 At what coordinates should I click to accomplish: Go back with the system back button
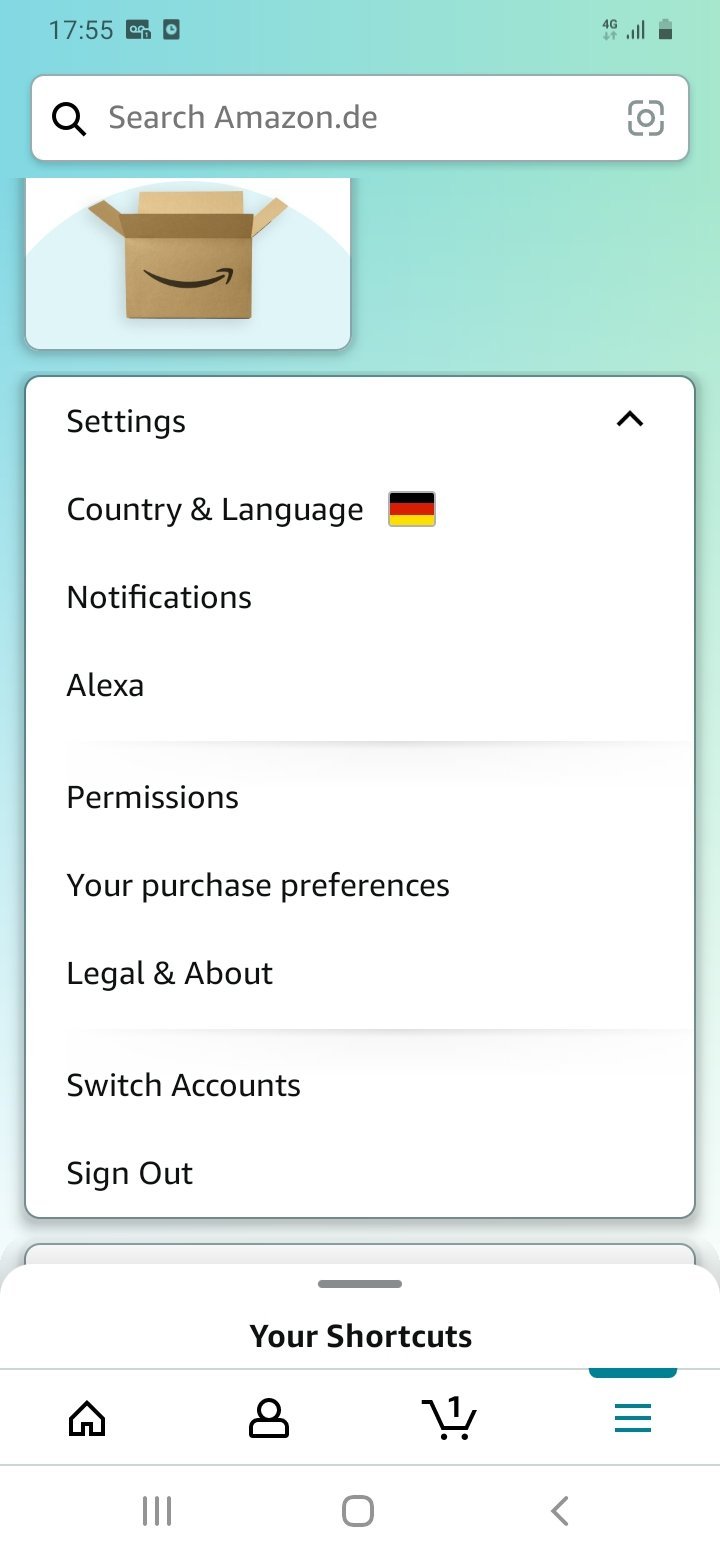[560, 1511]
